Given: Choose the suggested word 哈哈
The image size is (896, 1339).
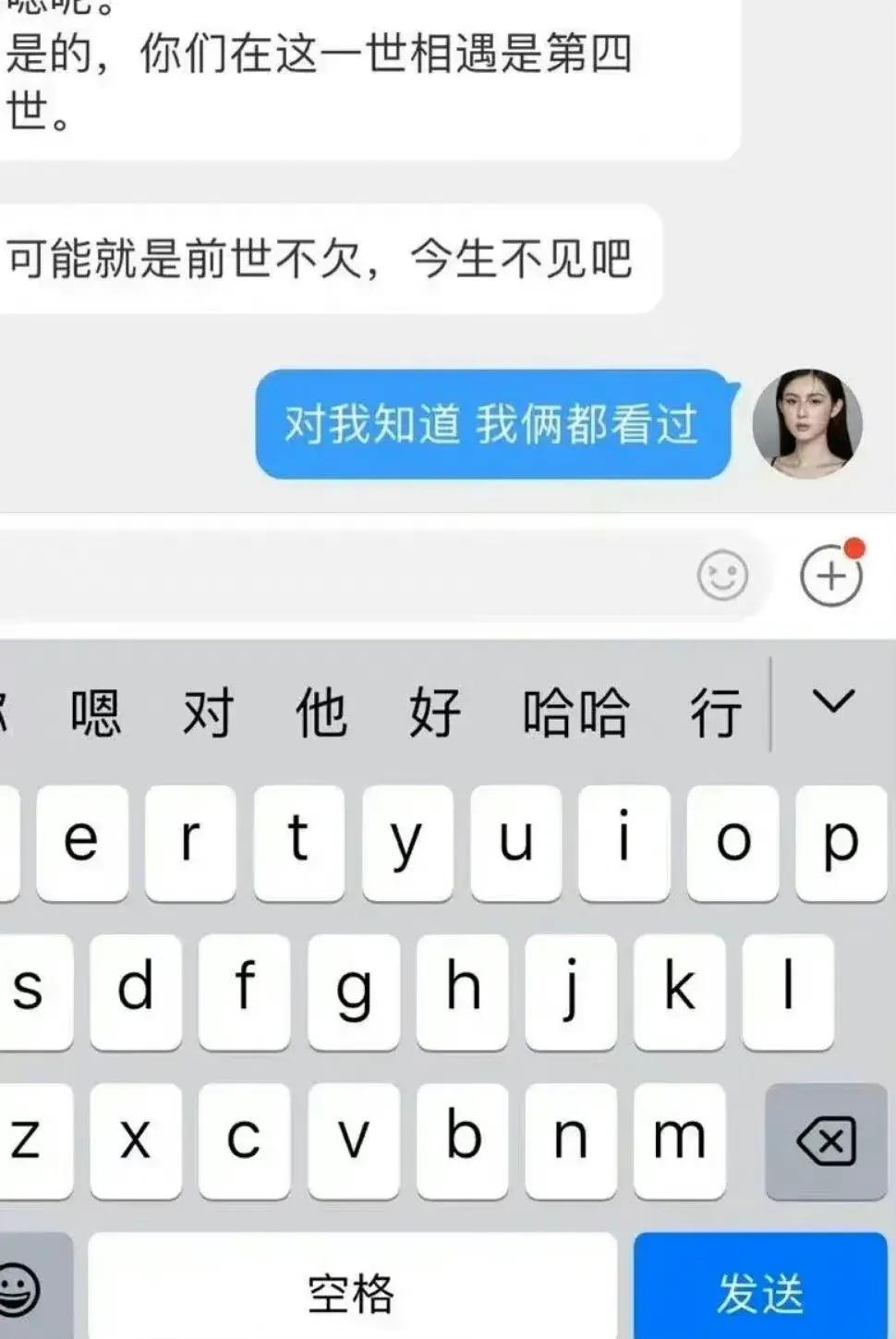Looking at the screenshot, I should click(x=575, y=712).
